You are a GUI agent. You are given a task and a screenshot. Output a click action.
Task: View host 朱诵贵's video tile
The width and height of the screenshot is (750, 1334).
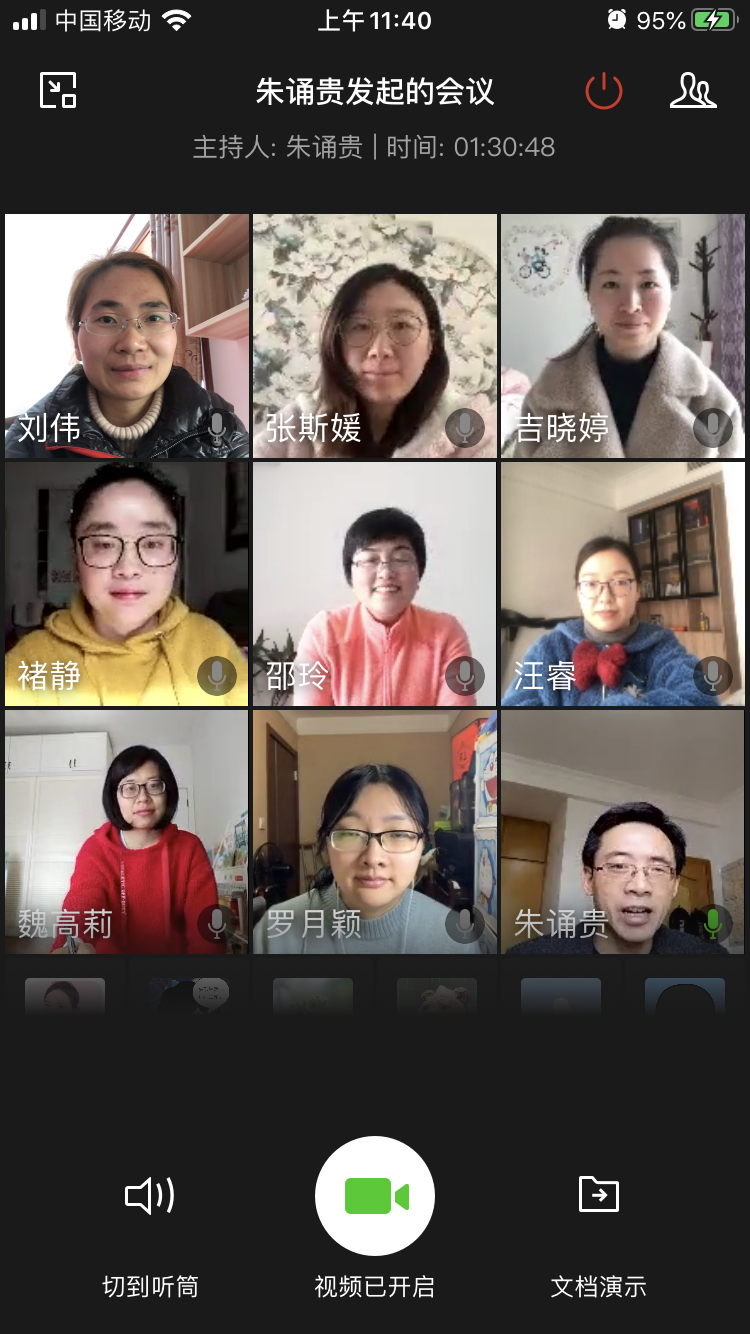point(623,832)
